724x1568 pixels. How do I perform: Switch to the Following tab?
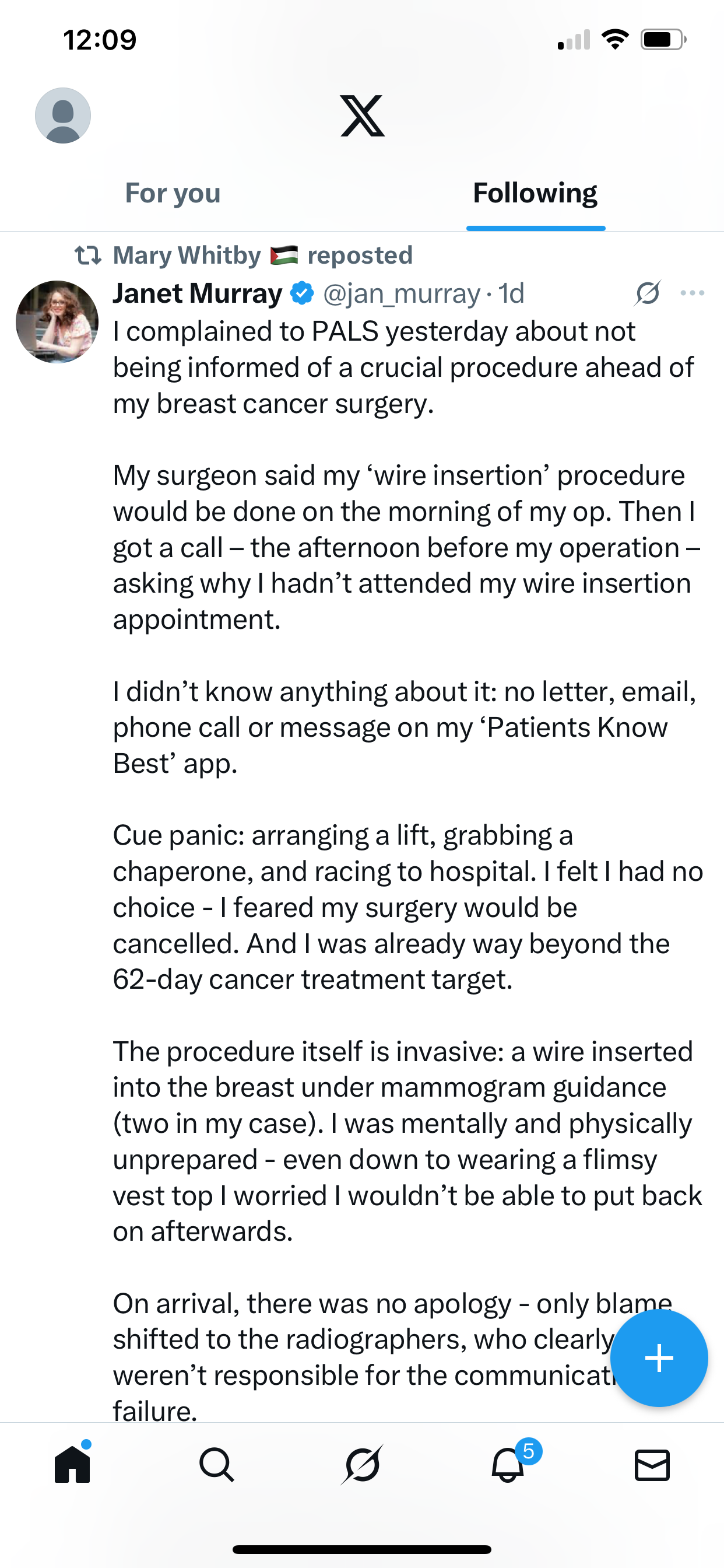[535, 193]
